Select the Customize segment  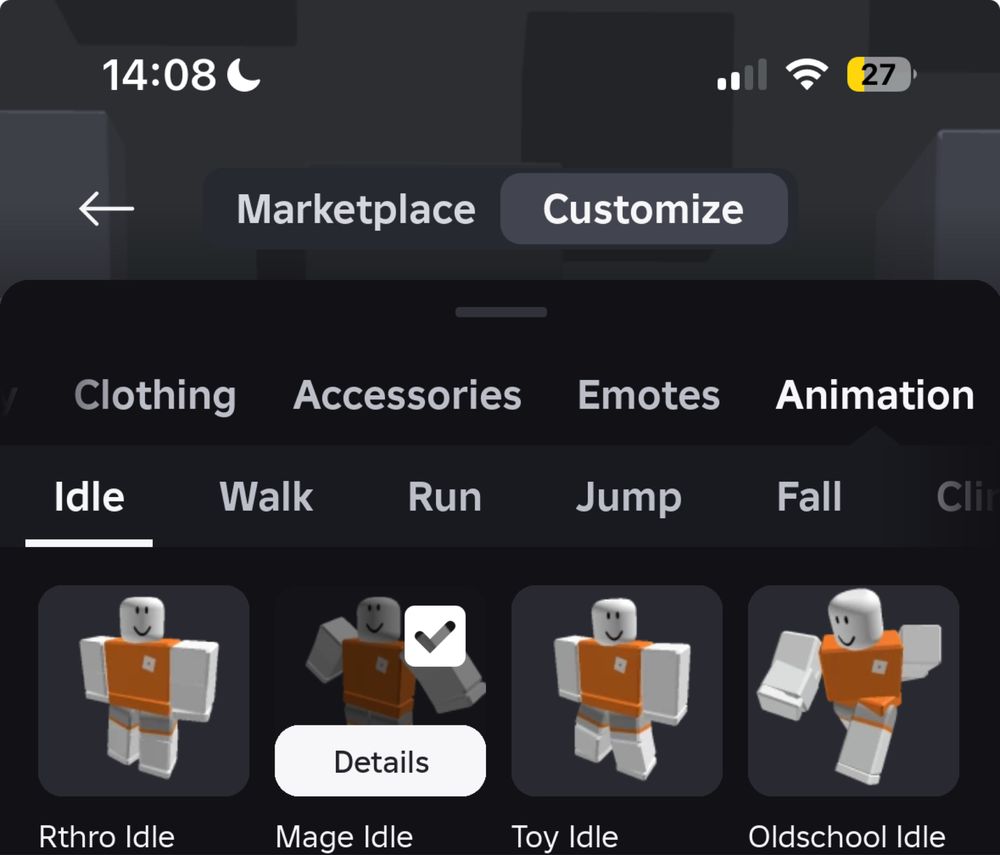(643, 210)
